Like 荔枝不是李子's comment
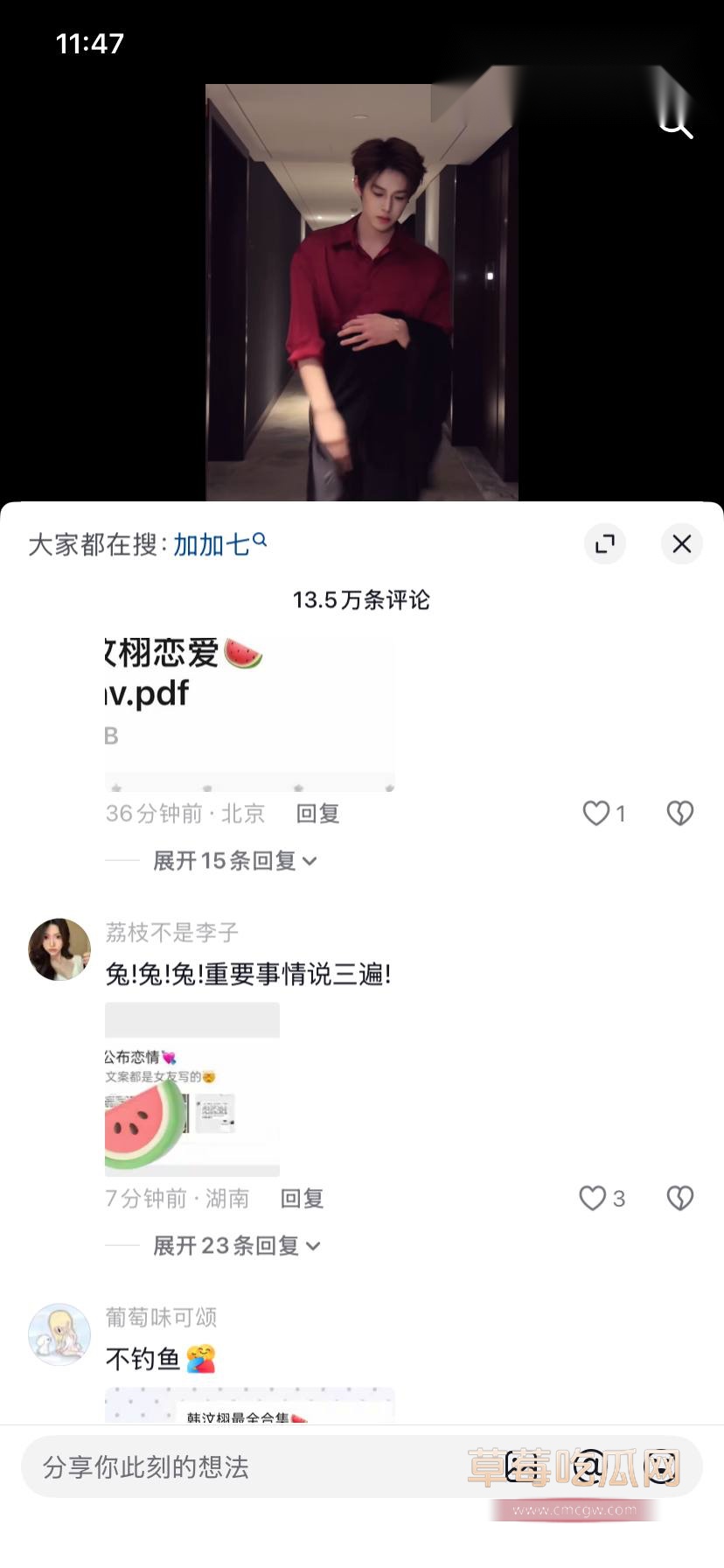The height and width of the screenshot is (1568, 724). click(602, 1199)
